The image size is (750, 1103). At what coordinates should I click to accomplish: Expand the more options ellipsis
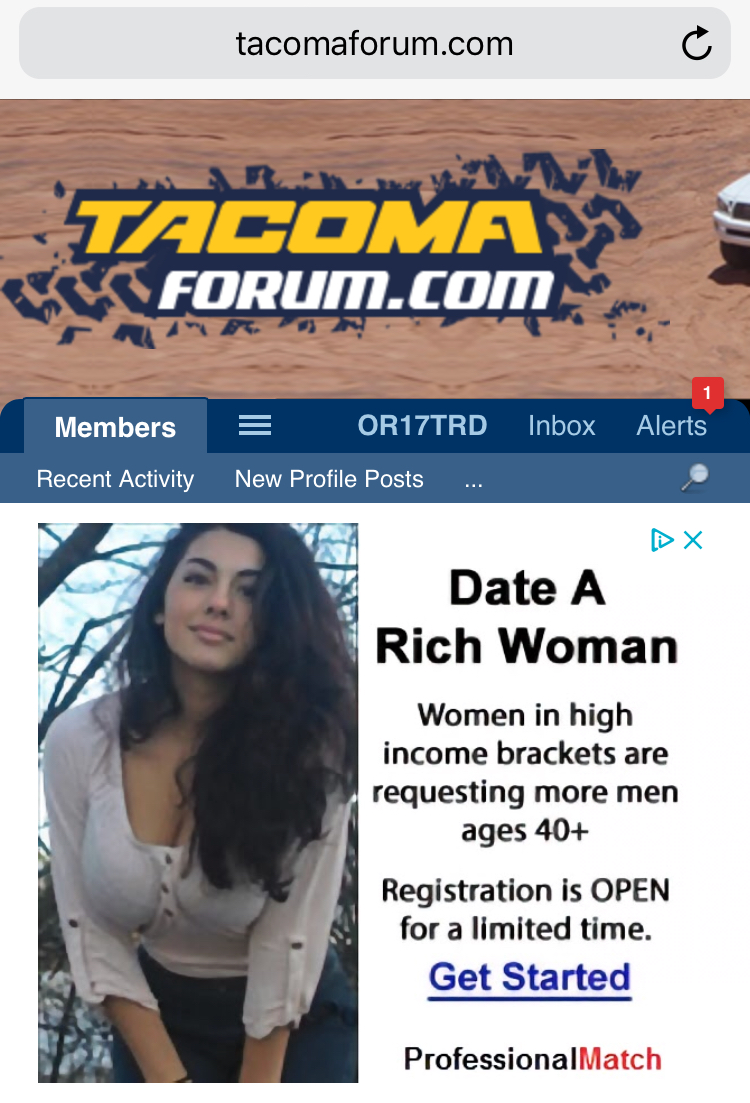tap(474, 480)
